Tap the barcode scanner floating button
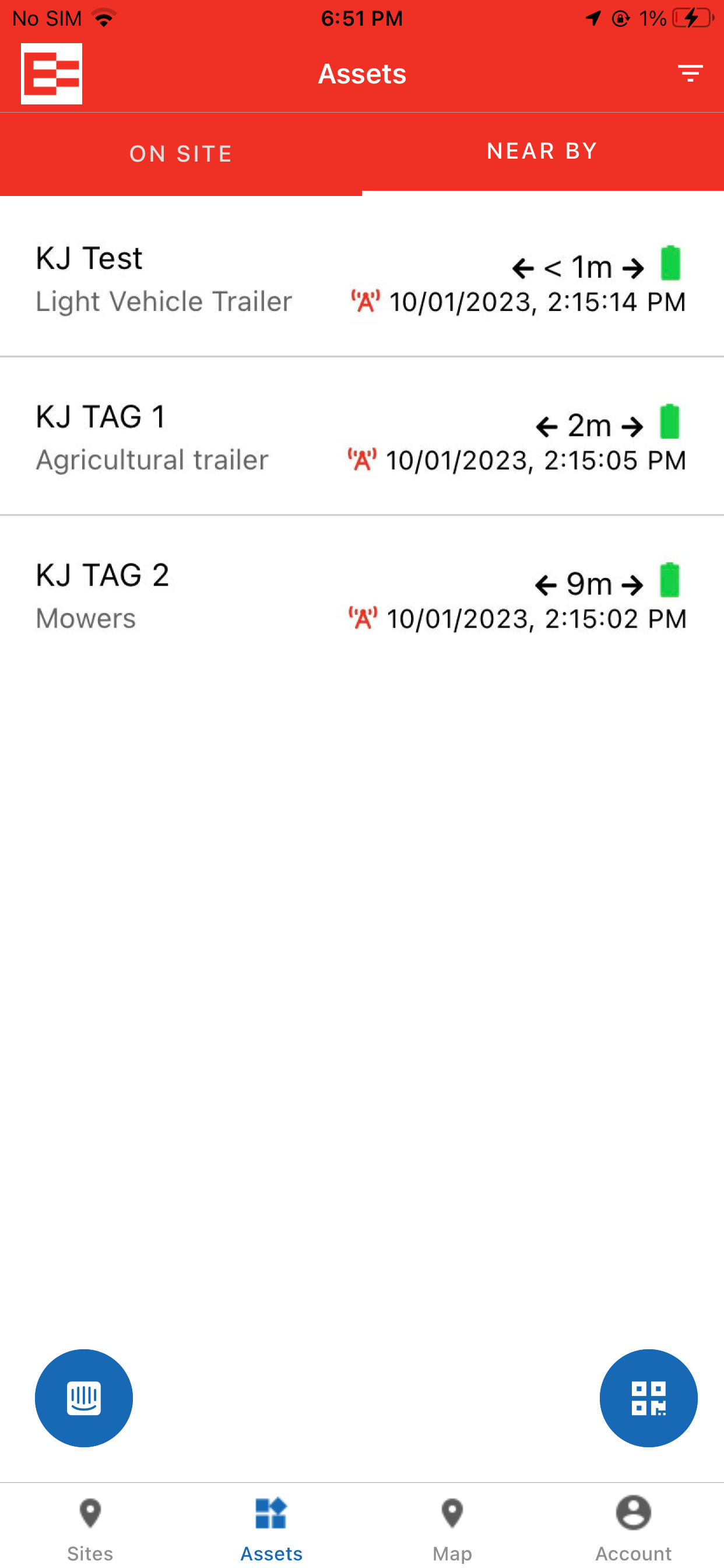Screen dimensions: 724x1568 [84, 1398]
